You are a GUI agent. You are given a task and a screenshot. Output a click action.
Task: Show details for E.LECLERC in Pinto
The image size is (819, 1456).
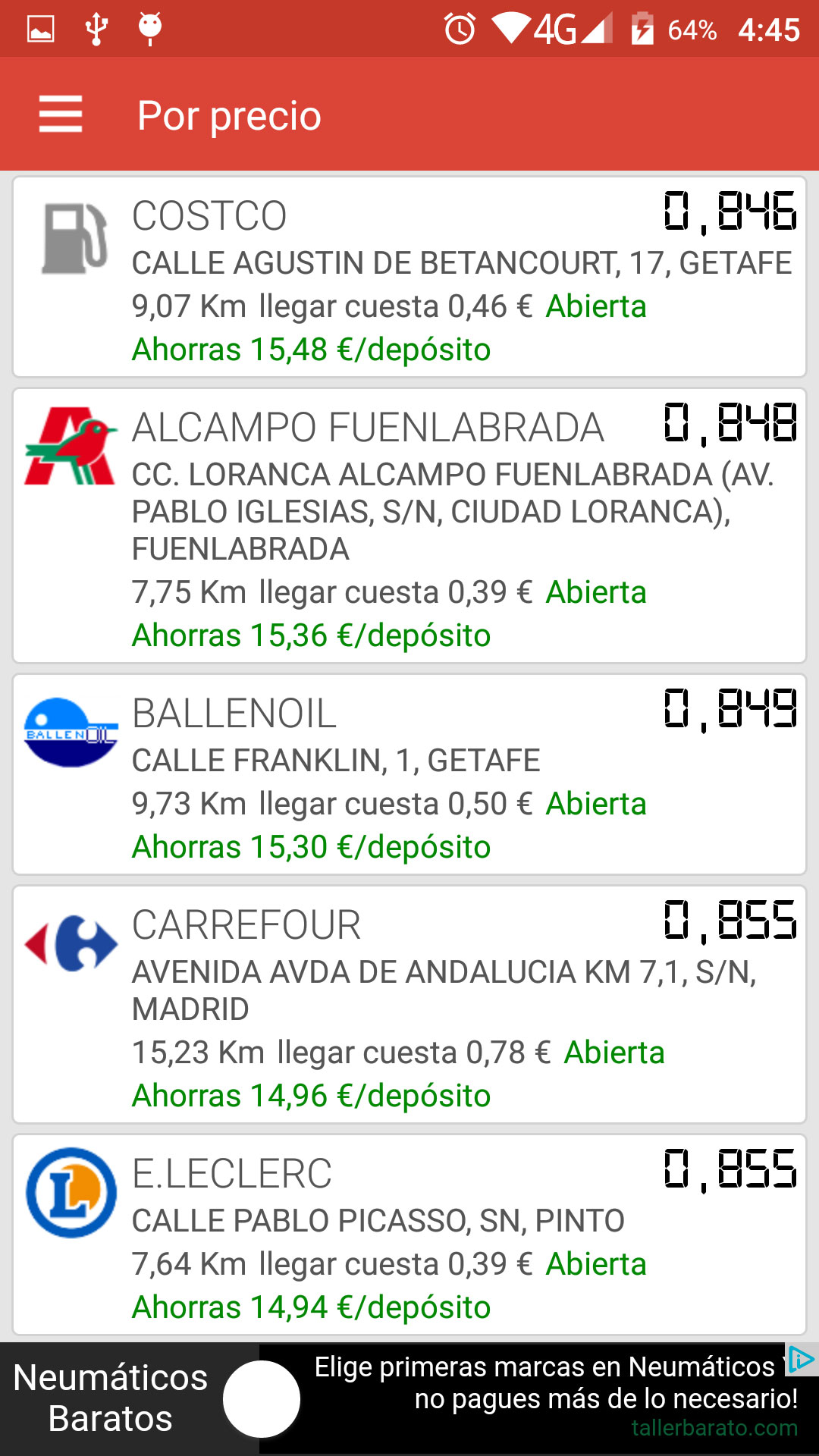click(x=409, y=1235)
